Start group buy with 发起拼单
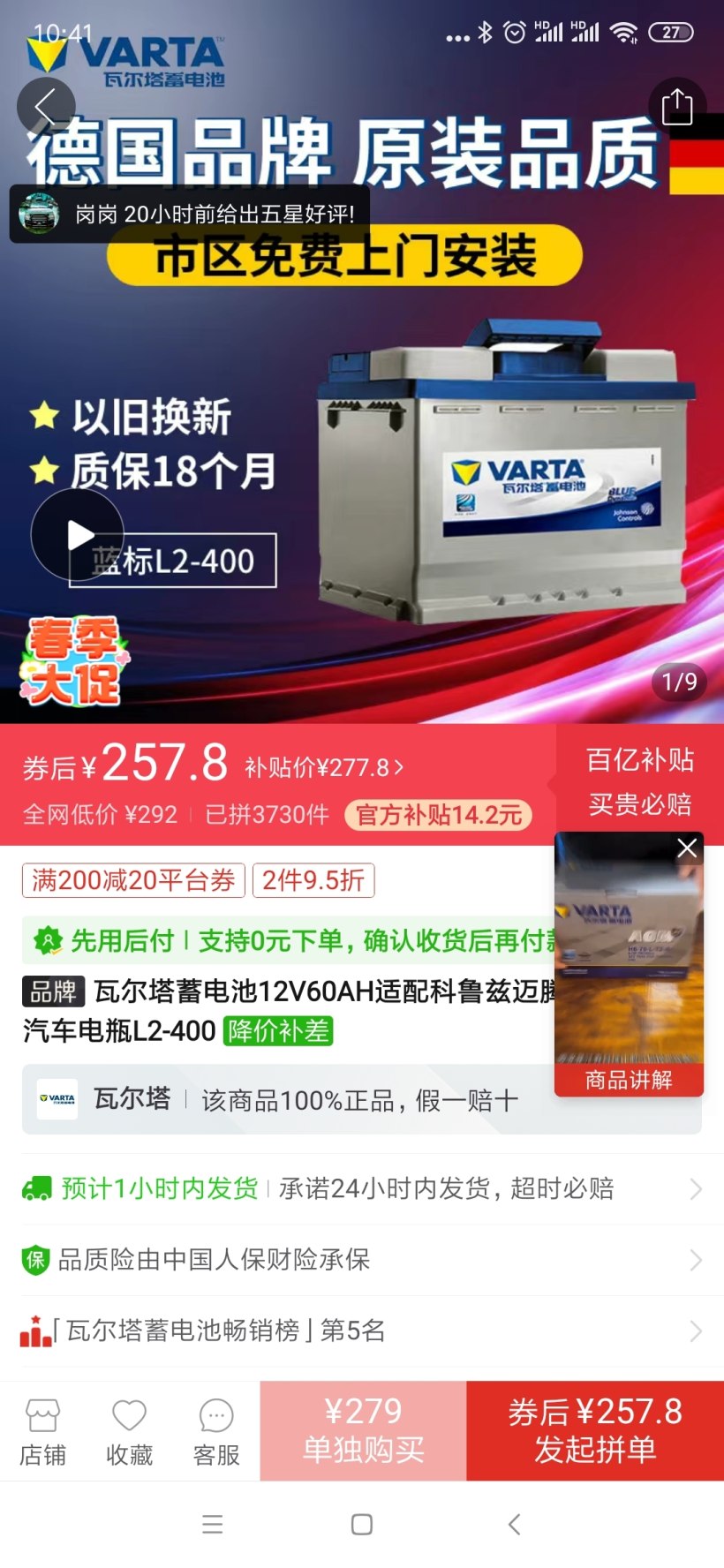Image resolution: width=724 pixels, height=1568 pixels. (x=595, y=1430)
